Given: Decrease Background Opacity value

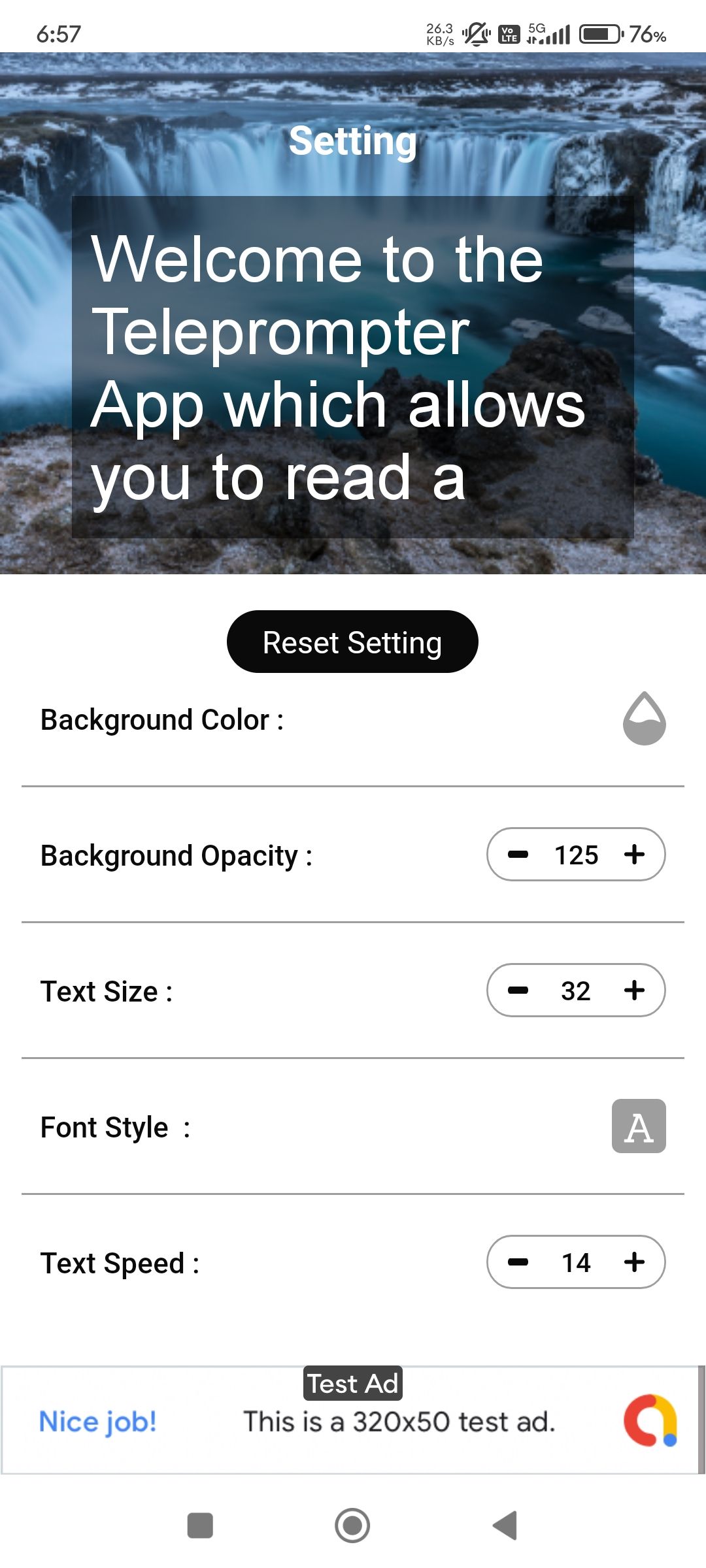Looking at the screenshot, I should (x=518, y=855).
